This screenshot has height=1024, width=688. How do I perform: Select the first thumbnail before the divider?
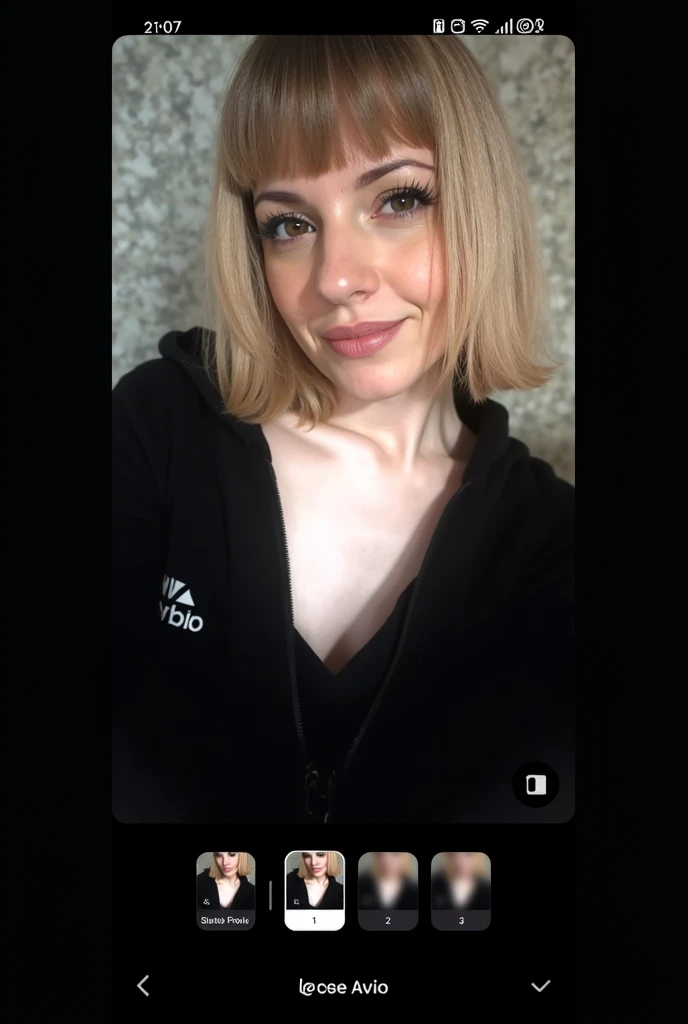(x=226, y=890)
